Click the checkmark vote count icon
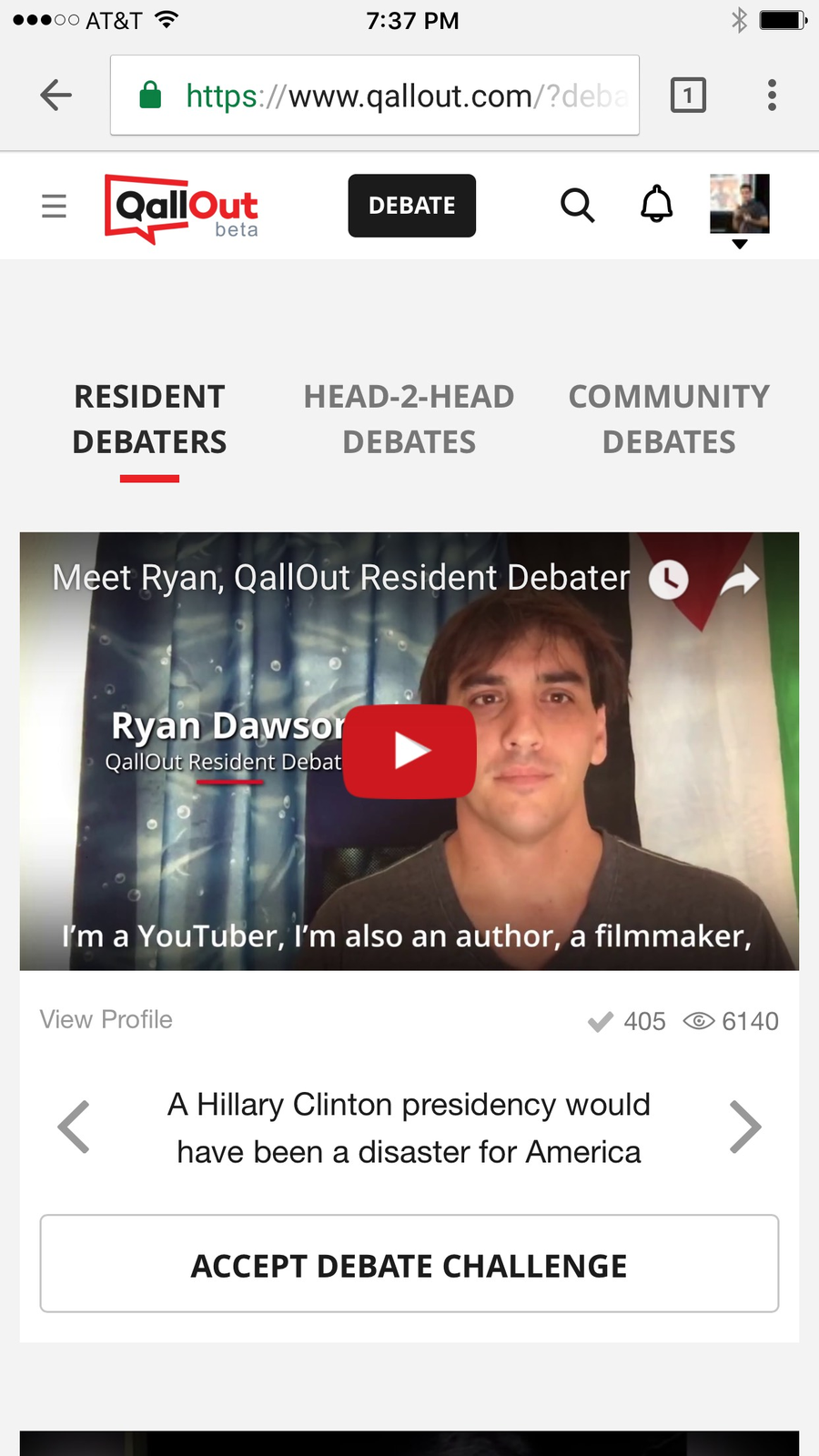 (x=601, y=1021)
